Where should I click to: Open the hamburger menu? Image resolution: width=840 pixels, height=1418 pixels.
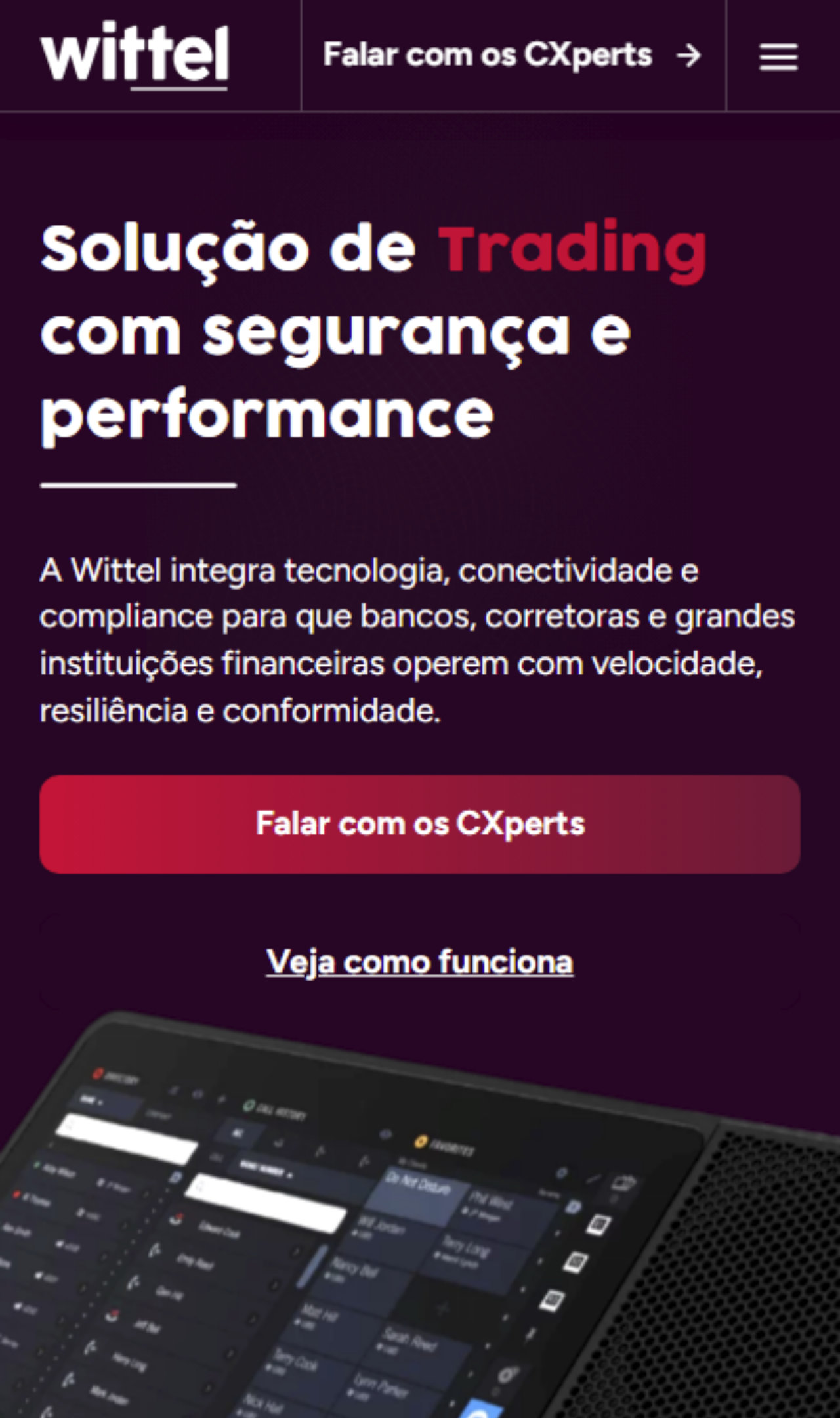778,56
